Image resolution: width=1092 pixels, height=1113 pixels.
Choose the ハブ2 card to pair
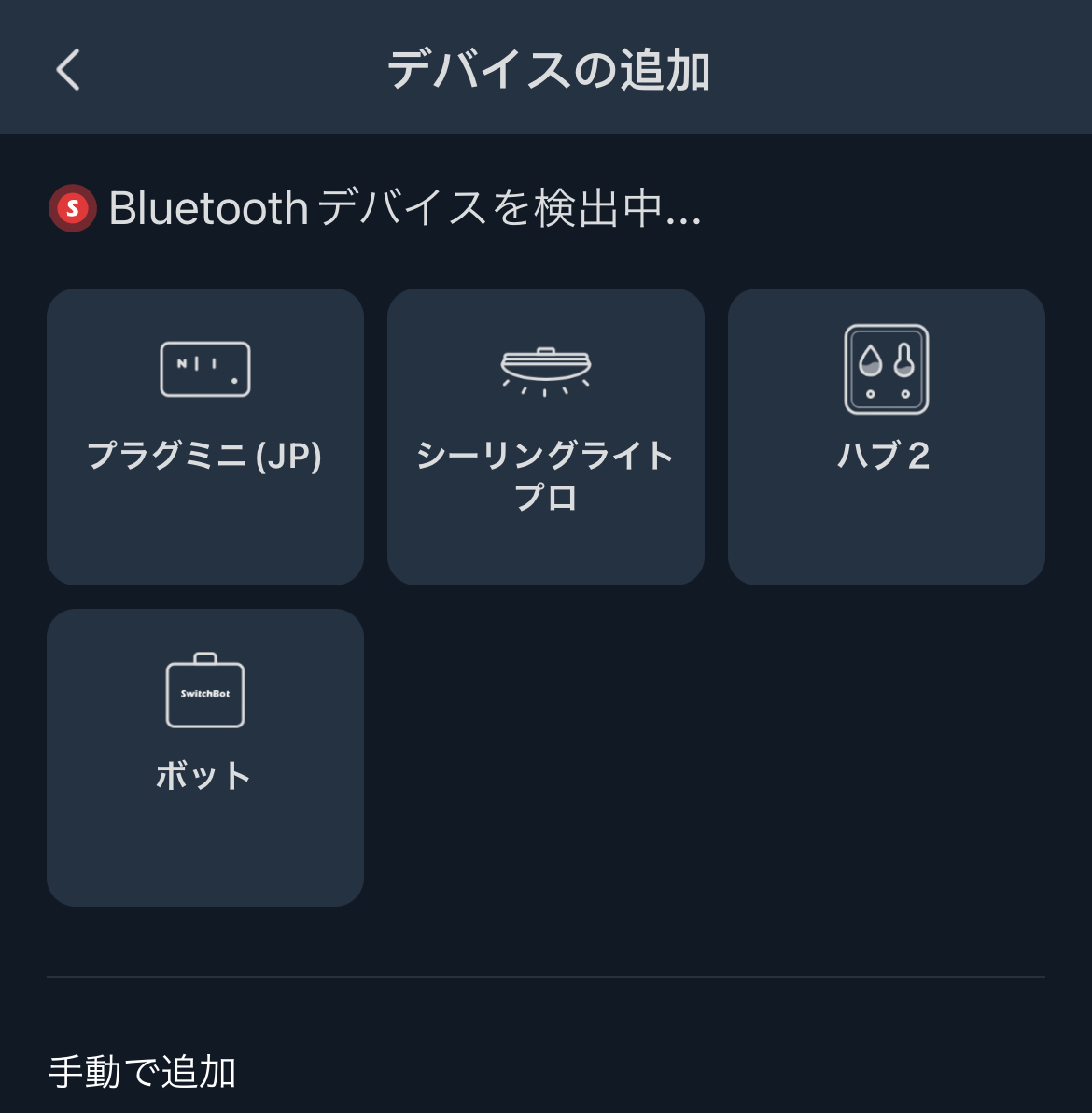pos(885,435)
